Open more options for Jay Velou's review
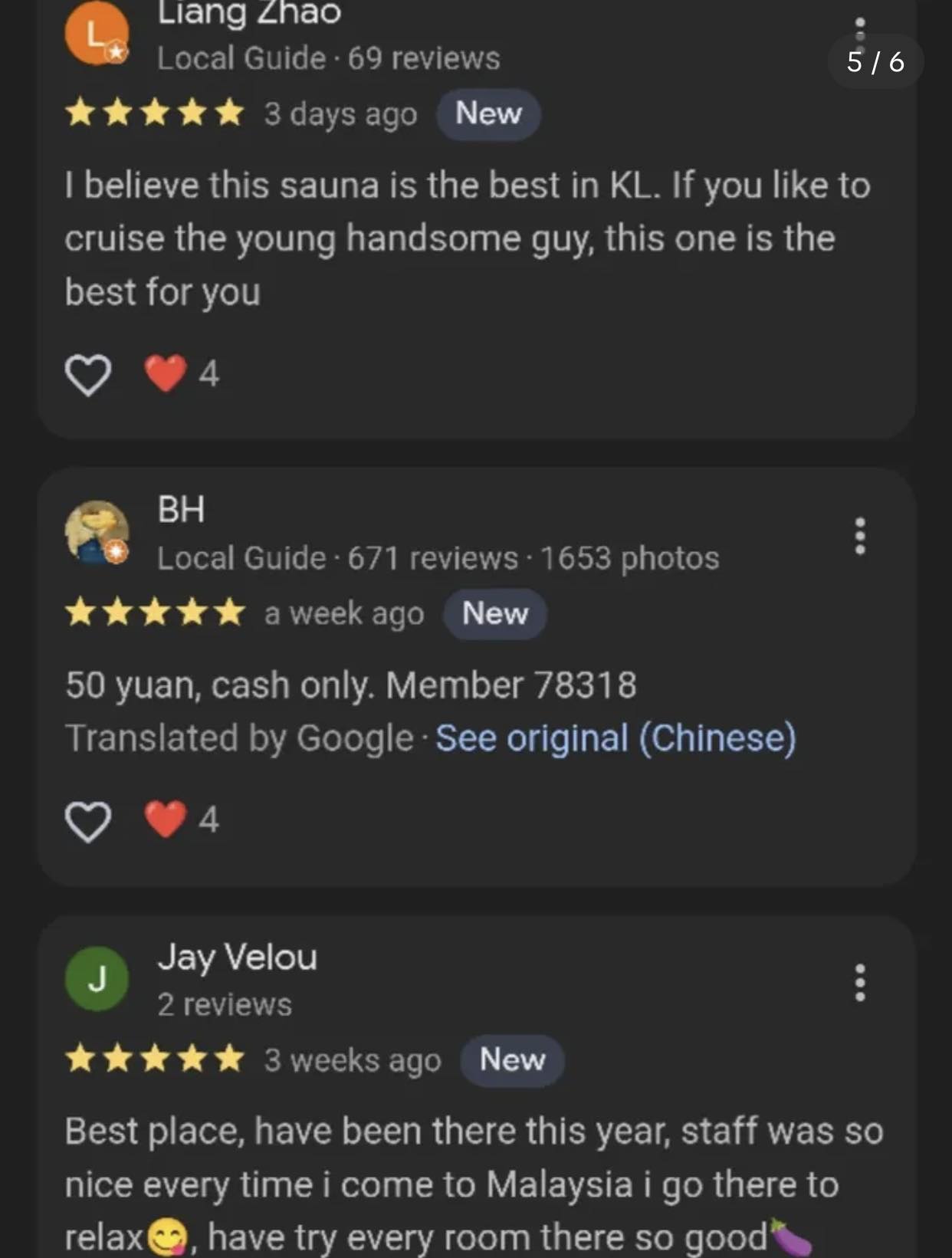The width and height of the screenshot is (952, 1258). 860,983
